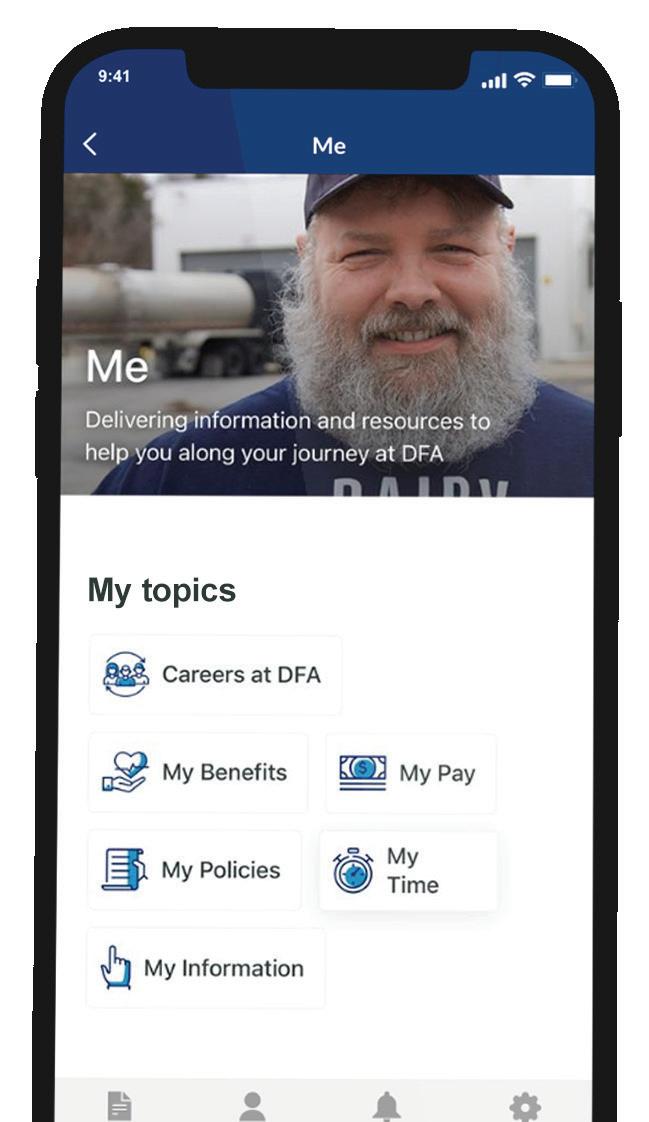
Task: Select the My Pay topic
Action: click(x=411, y=773)
